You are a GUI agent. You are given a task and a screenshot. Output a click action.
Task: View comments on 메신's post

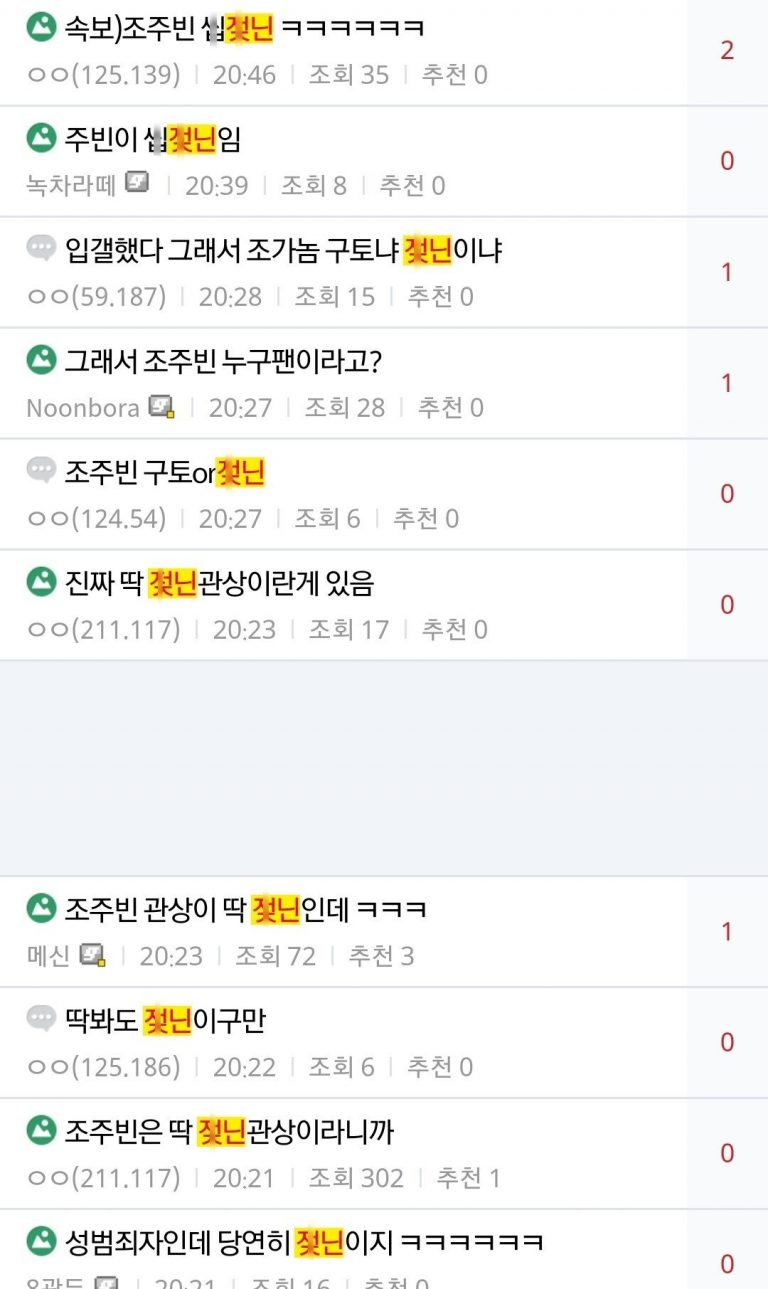[727, 932]
